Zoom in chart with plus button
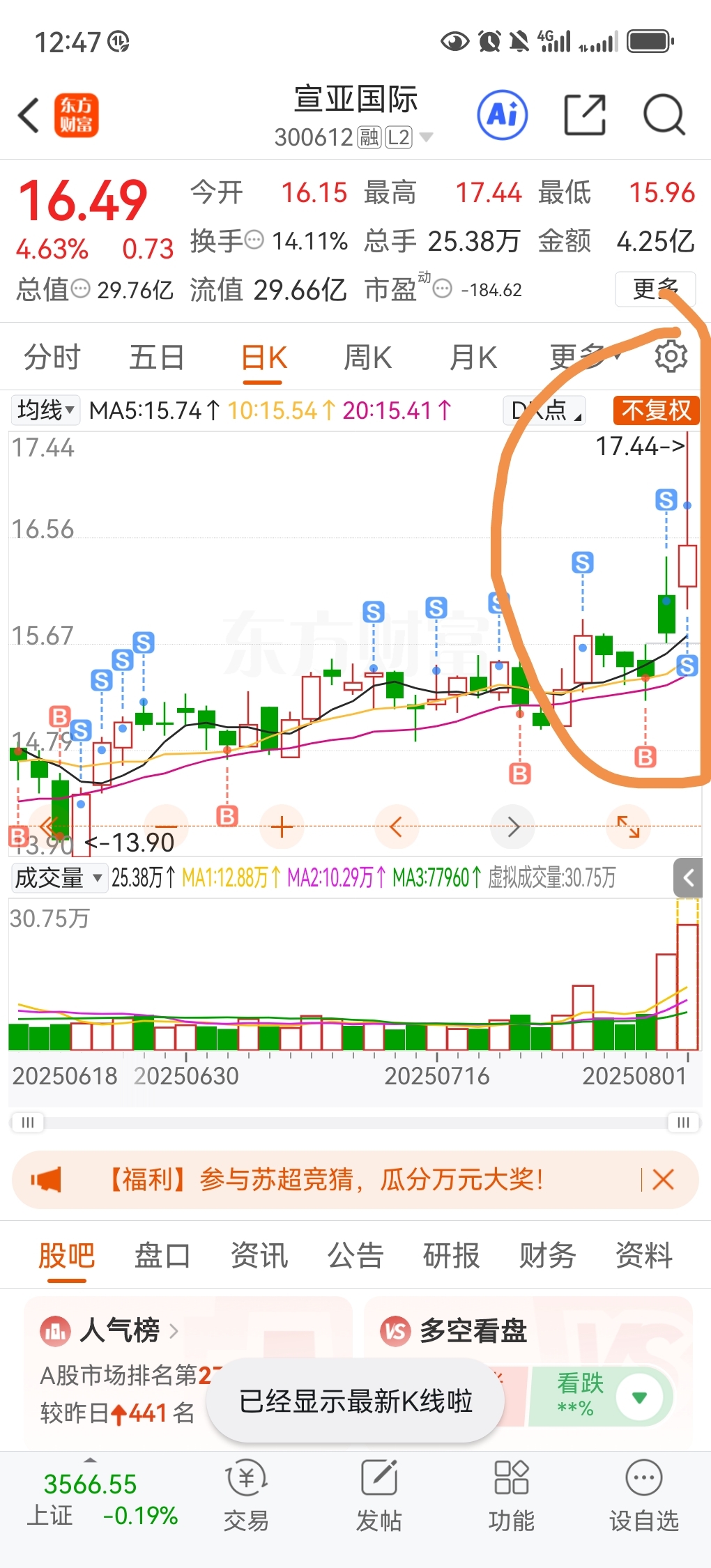This screenshot has width=711, height=1568. tap(282, 827)
